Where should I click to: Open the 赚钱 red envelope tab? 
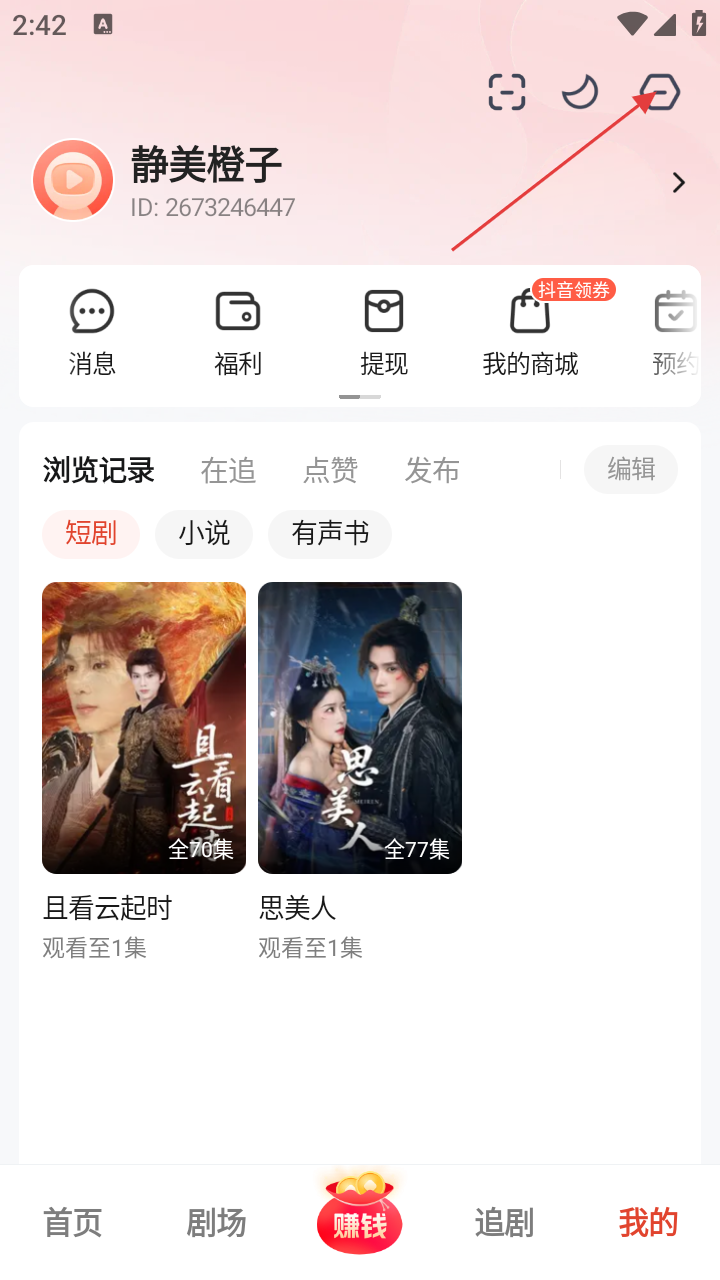tap(360, 1216)
